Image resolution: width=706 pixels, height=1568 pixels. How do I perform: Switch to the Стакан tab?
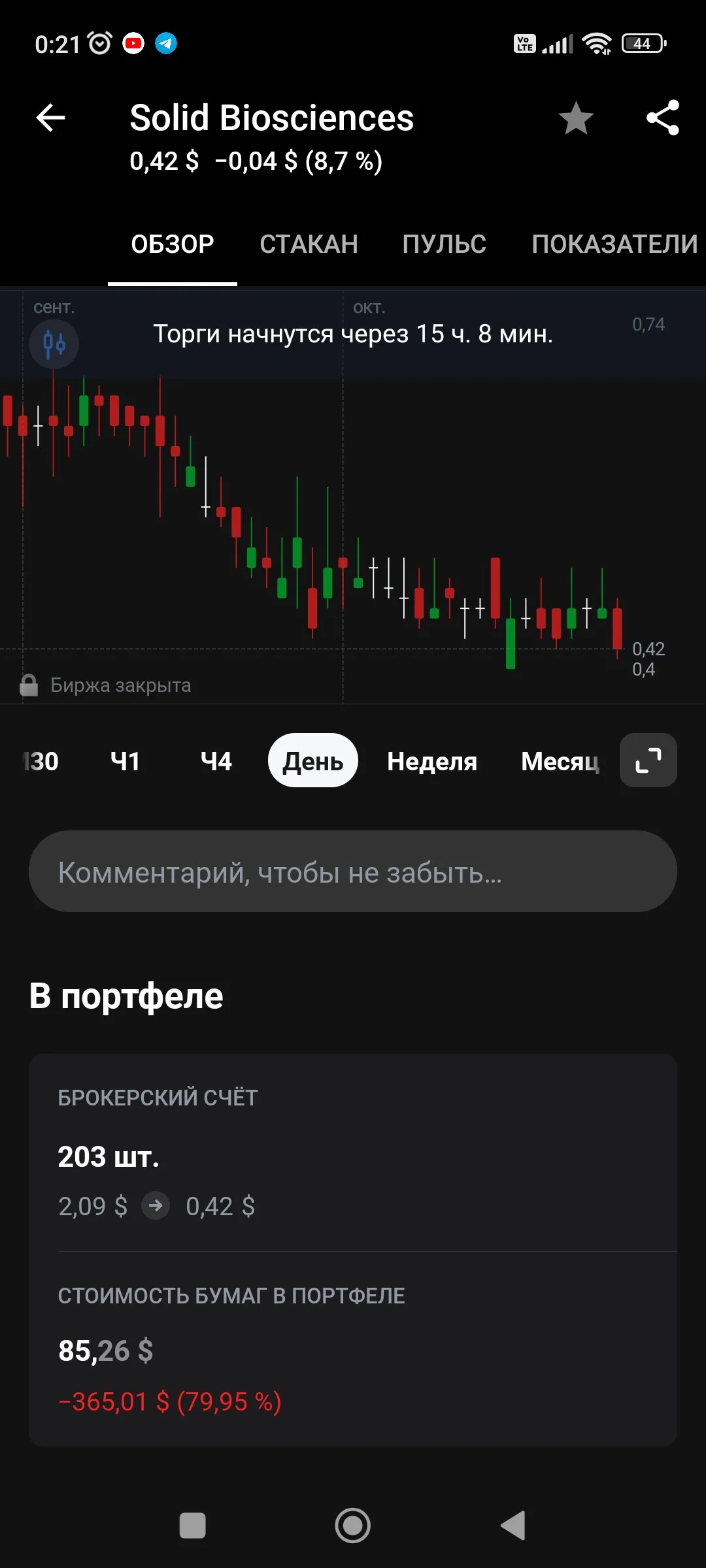tap(309, 244)
